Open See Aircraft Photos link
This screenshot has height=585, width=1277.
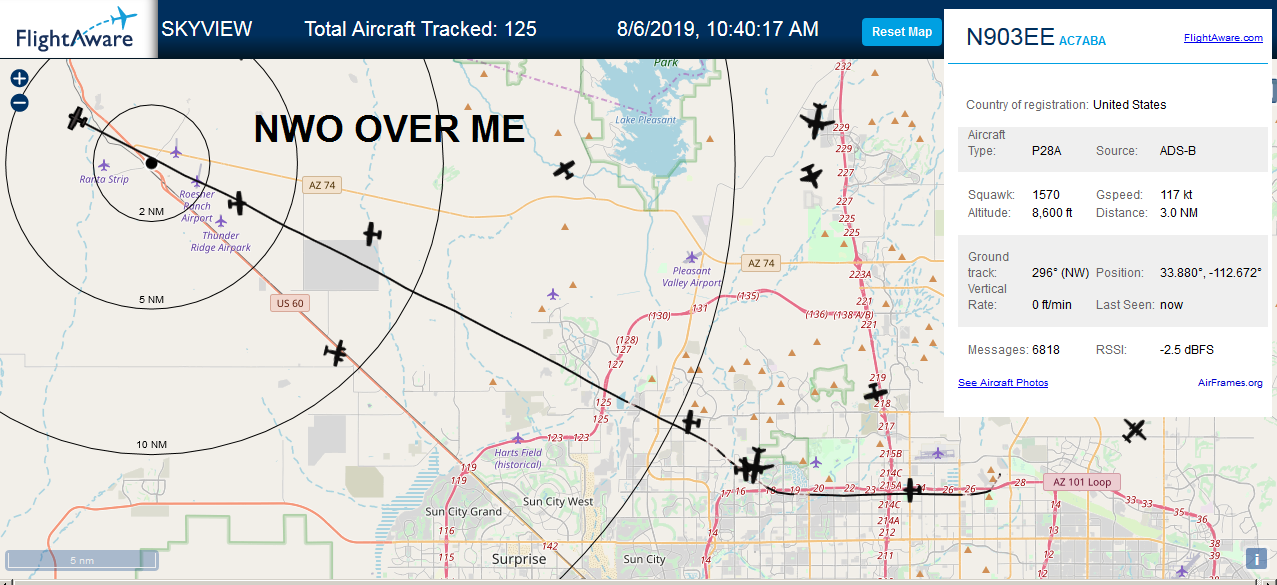pos(1003,383)
